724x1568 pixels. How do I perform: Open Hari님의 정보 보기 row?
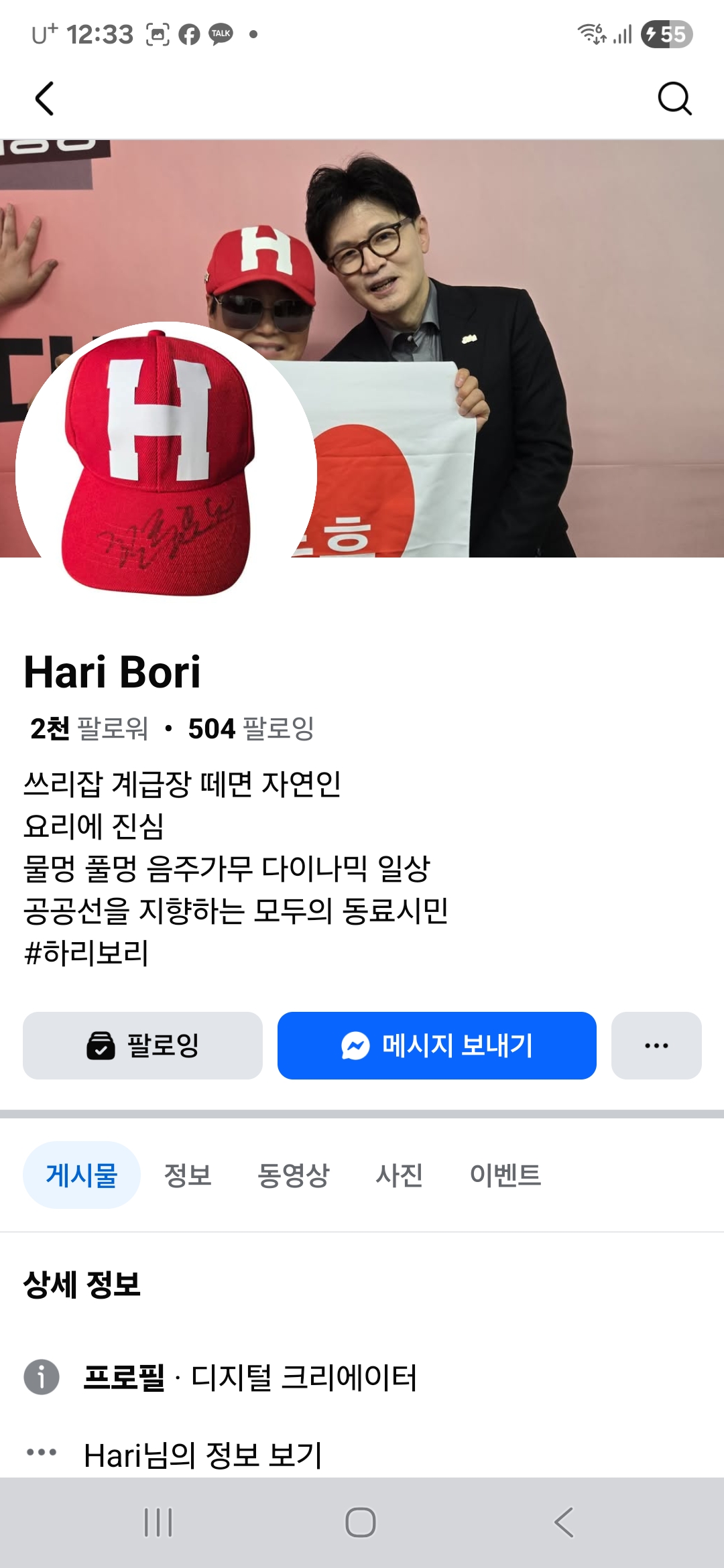[202, 1455]
